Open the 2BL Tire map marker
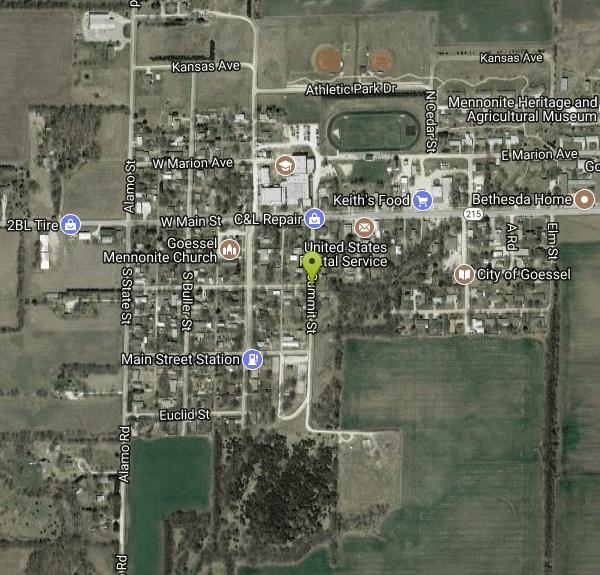 click(69, 224)
